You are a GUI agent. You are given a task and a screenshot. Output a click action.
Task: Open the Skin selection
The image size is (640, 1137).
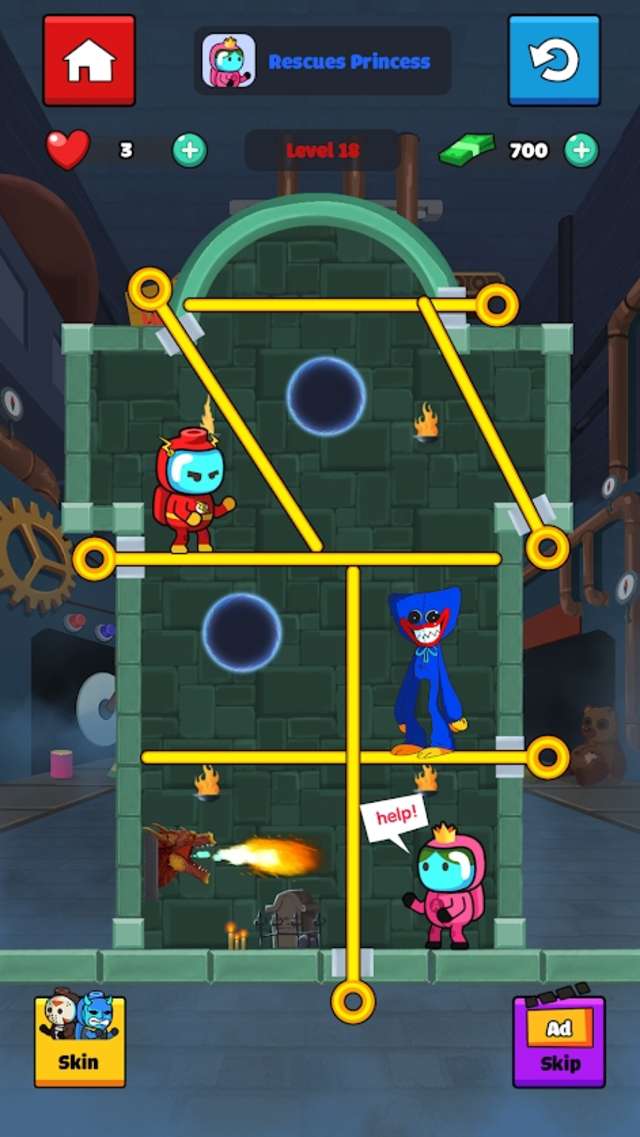point(80,1040)
